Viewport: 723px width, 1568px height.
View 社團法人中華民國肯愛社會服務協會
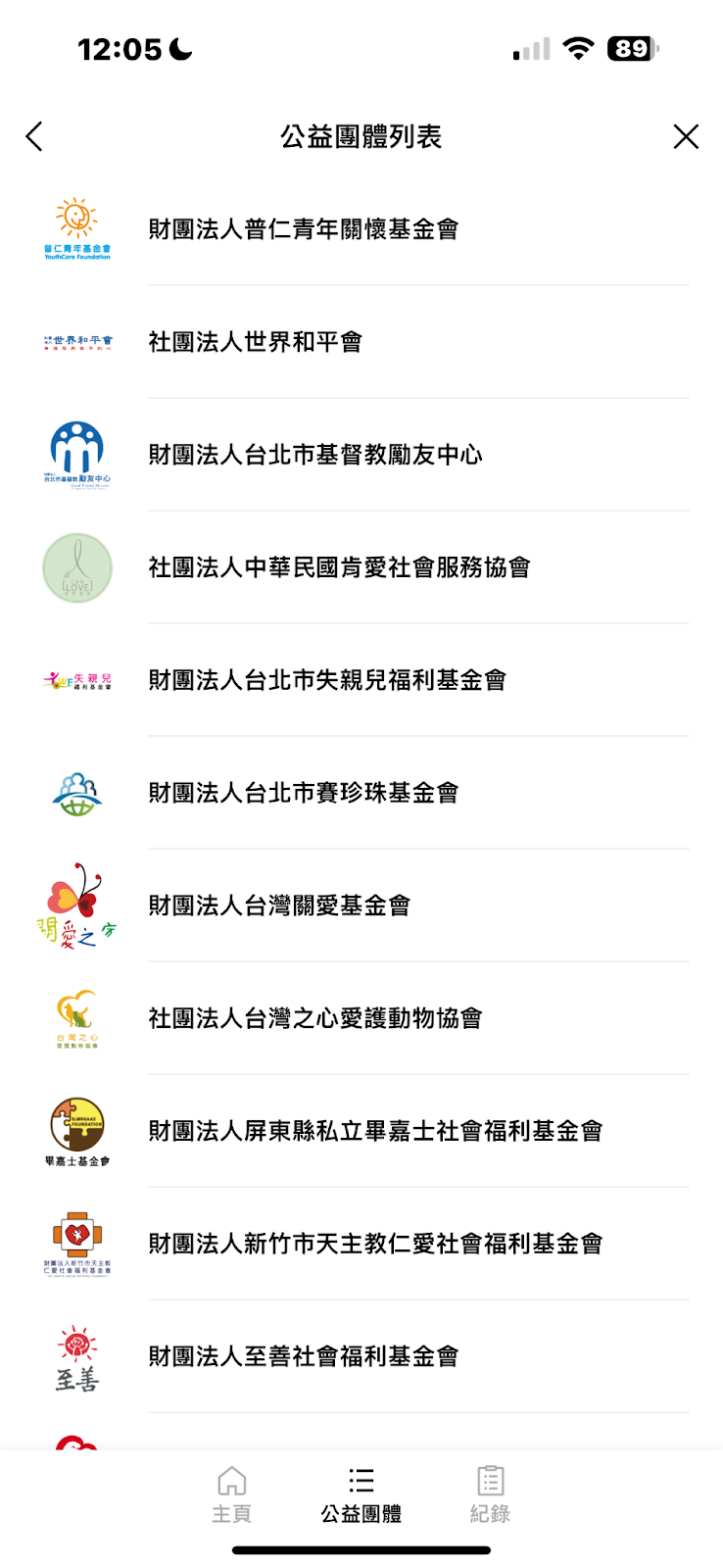click(361, 567)
